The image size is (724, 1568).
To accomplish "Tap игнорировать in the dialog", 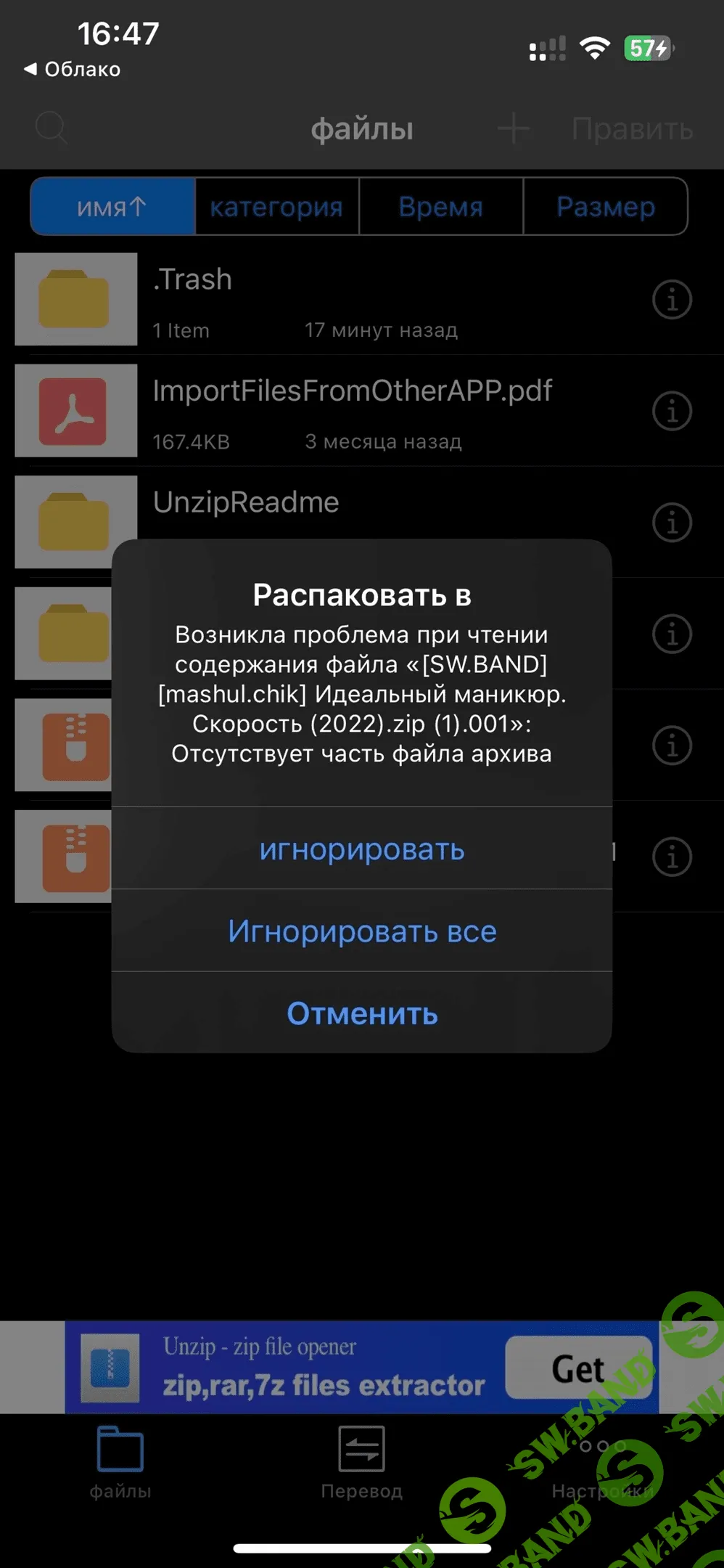I will (362, 849).
